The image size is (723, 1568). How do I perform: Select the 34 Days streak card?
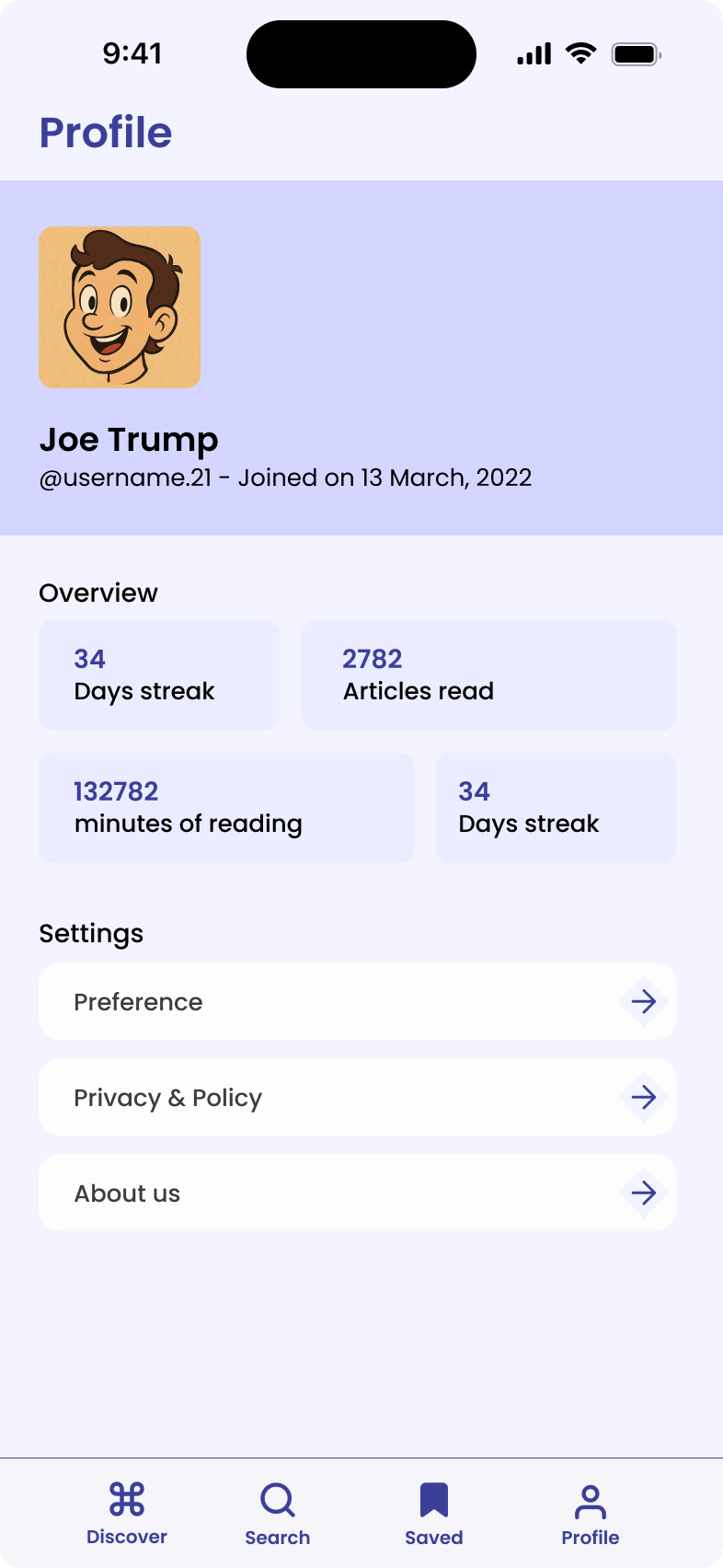(x=158, y=674)
